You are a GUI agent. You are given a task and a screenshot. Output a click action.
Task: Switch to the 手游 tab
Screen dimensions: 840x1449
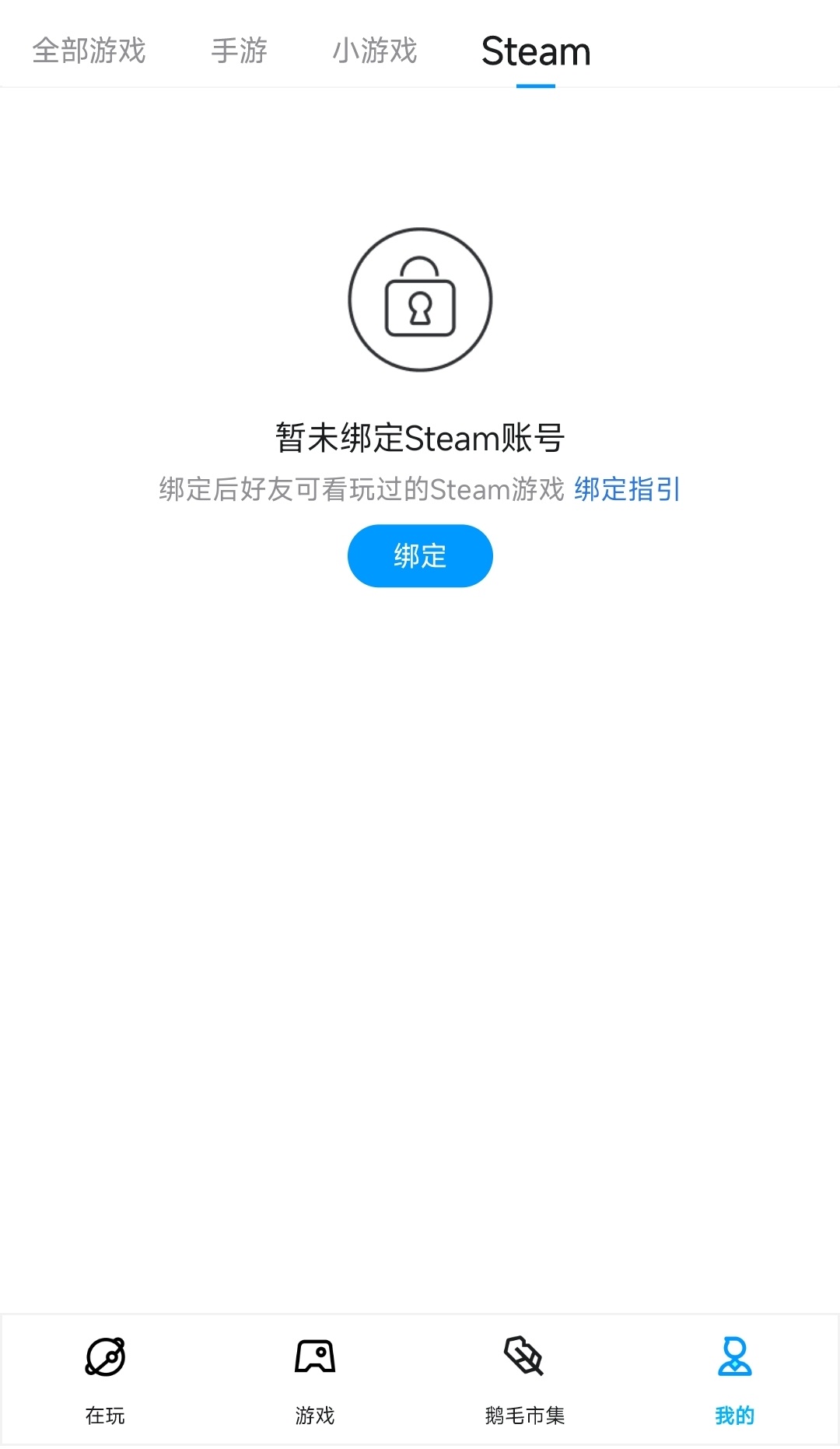239,51
